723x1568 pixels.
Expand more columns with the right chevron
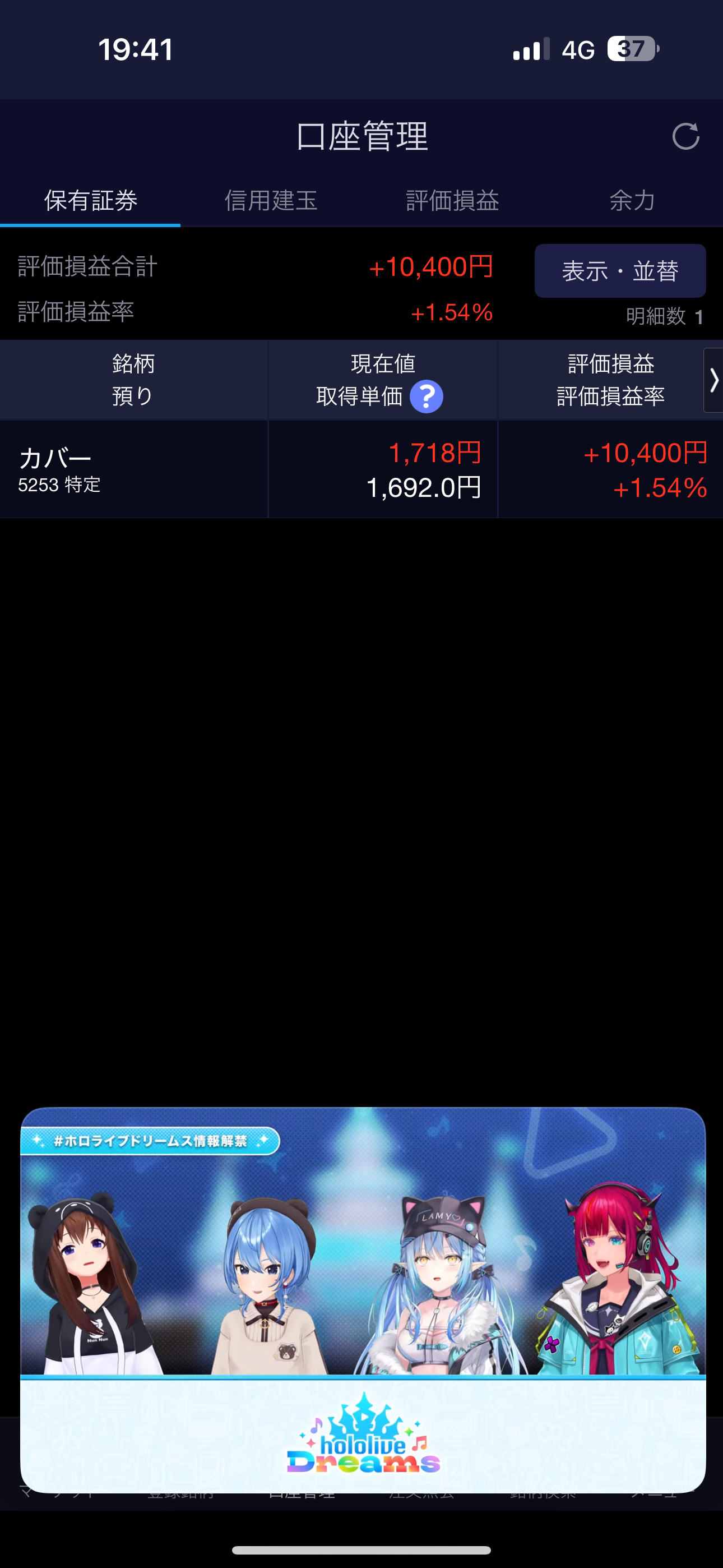pos(713,380)
